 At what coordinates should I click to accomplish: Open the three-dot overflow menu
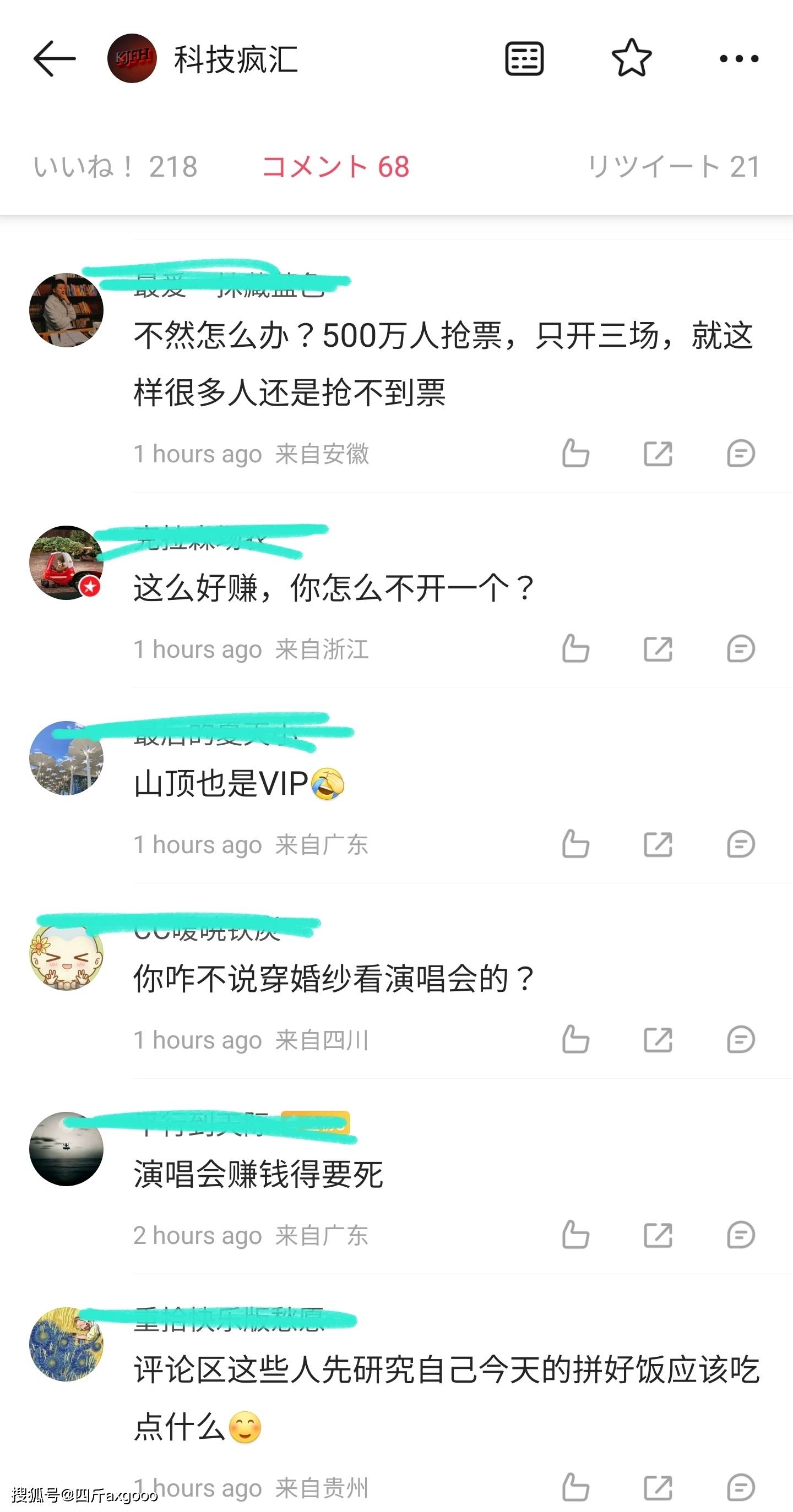coord(739,59)
